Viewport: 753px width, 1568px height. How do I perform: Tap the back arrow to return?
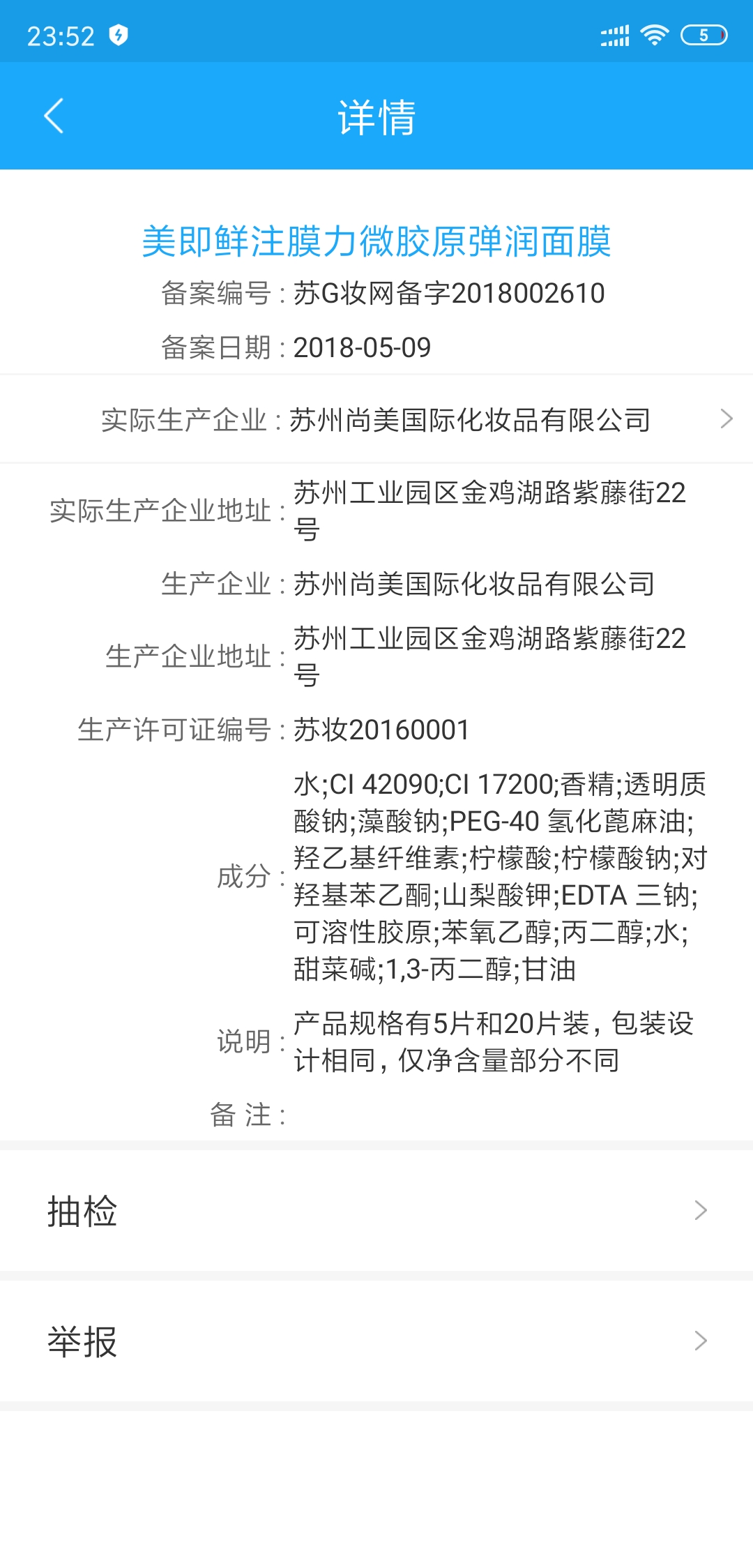56,116
